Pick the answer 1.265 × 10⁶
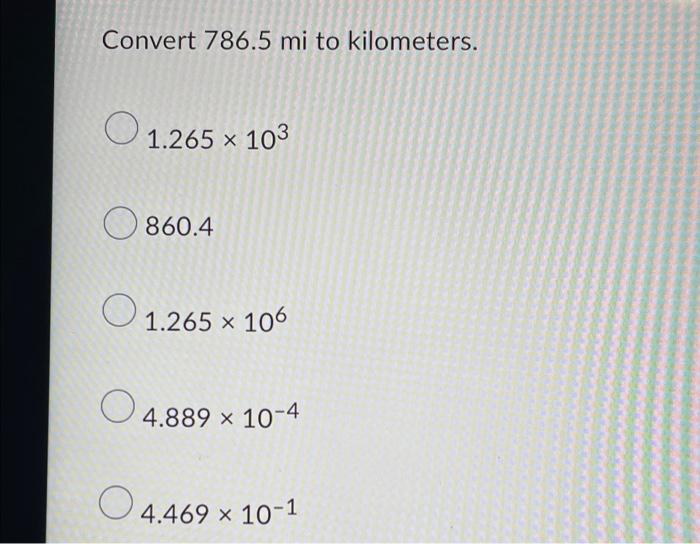 click(x=121, y=313)
